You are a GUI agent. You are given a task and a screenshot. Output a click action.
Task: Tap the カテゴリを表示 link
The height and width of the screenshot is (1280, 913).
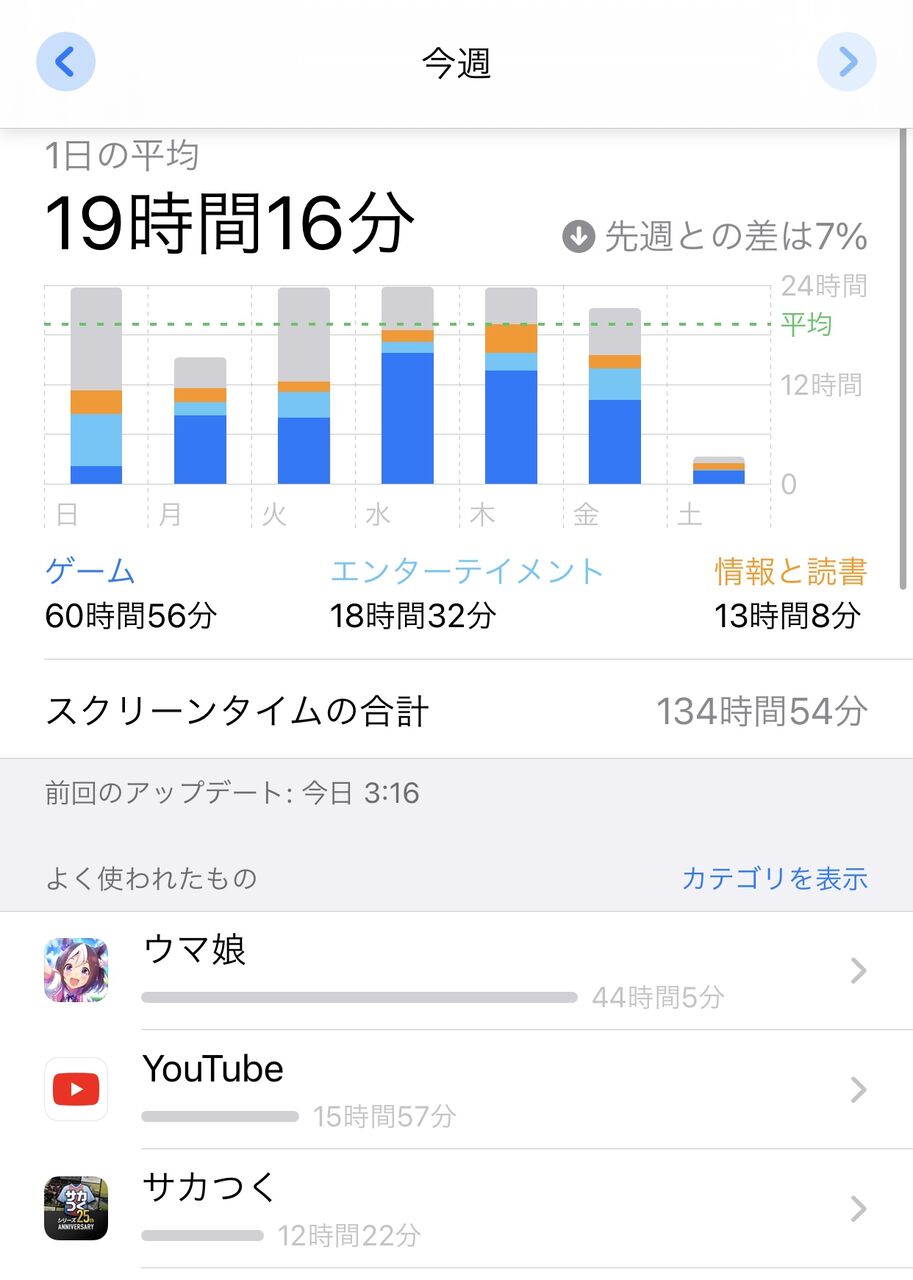coord(774,878)
